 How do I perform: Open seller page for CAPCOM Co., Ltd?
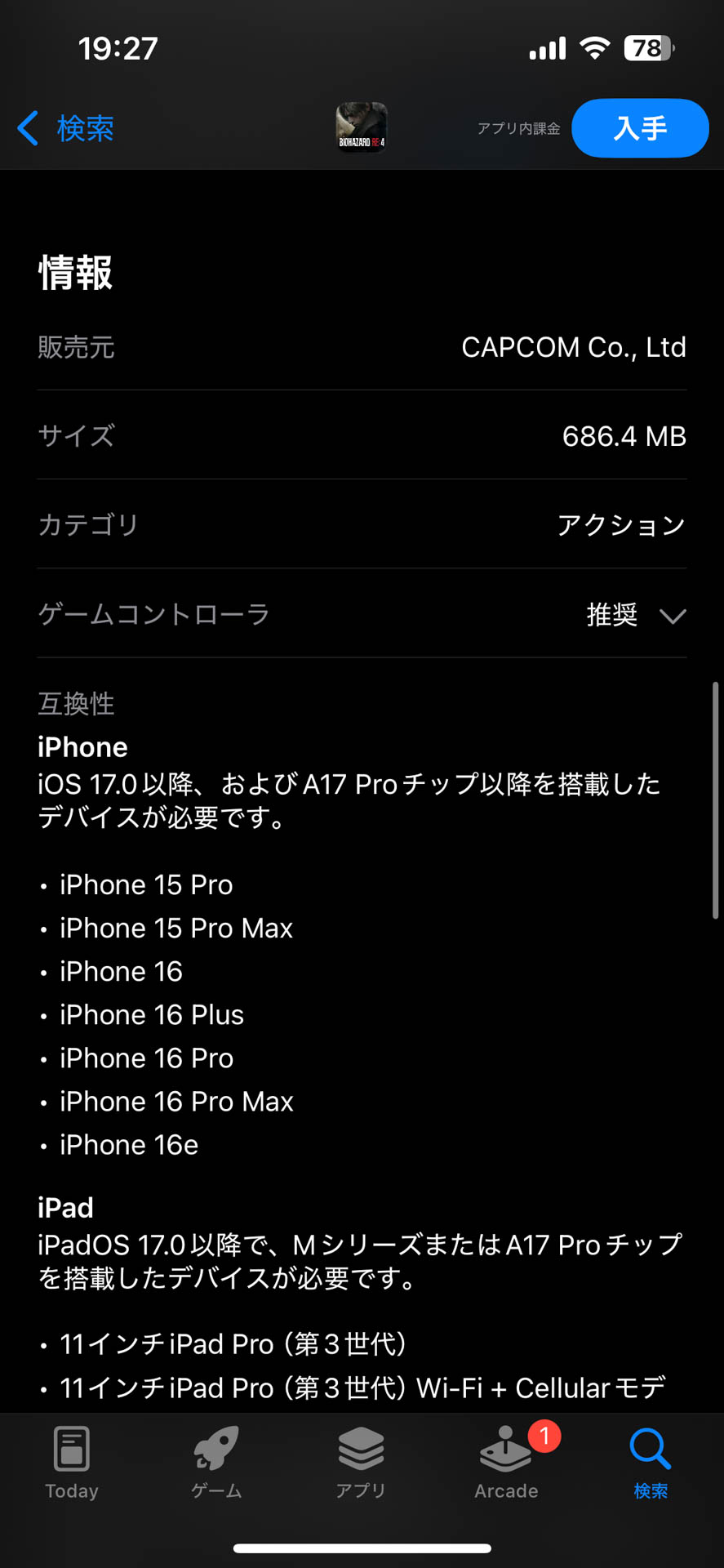point(574,347)
